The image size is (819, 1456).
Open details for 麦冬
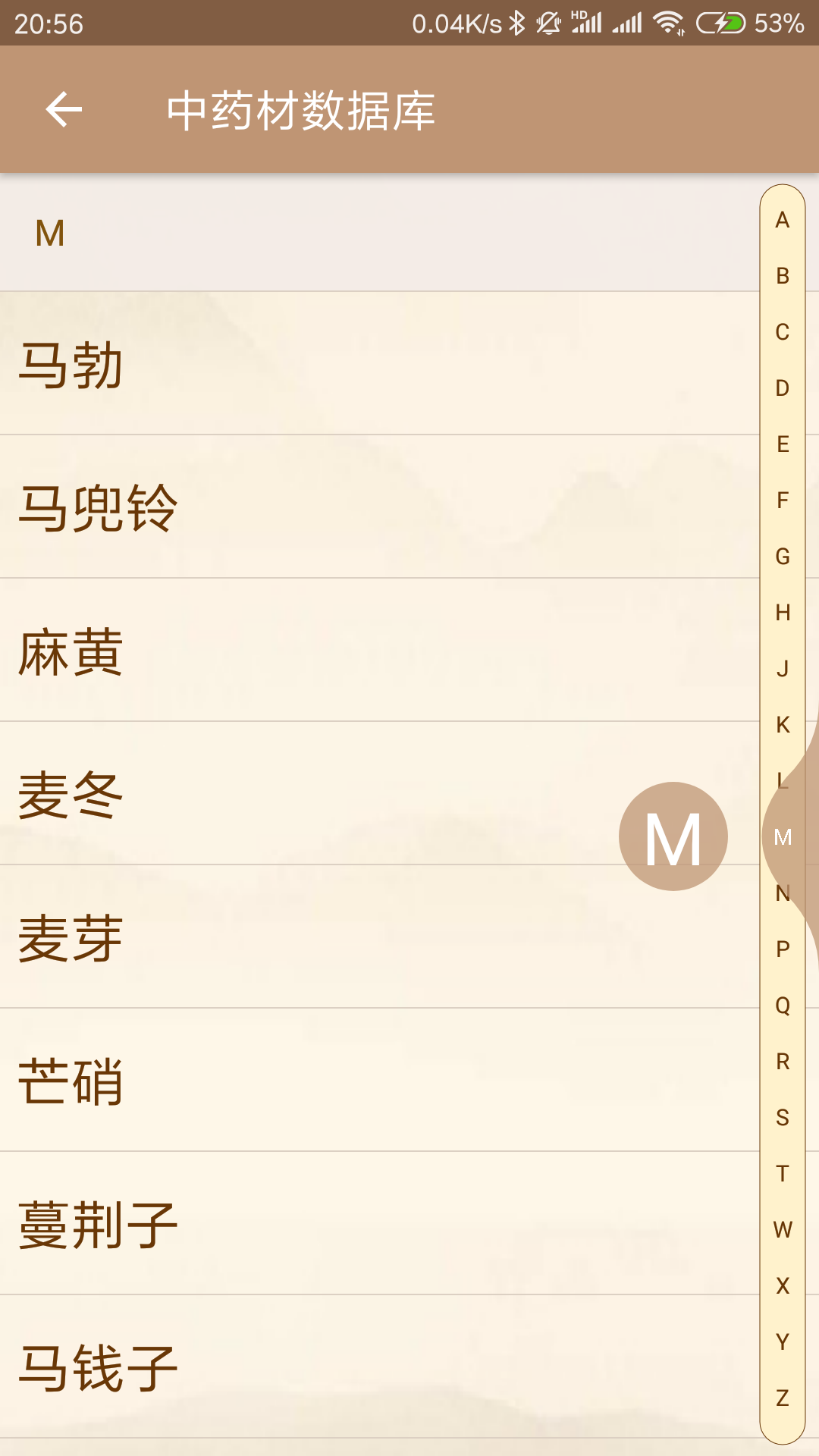(x=303, y=795)
